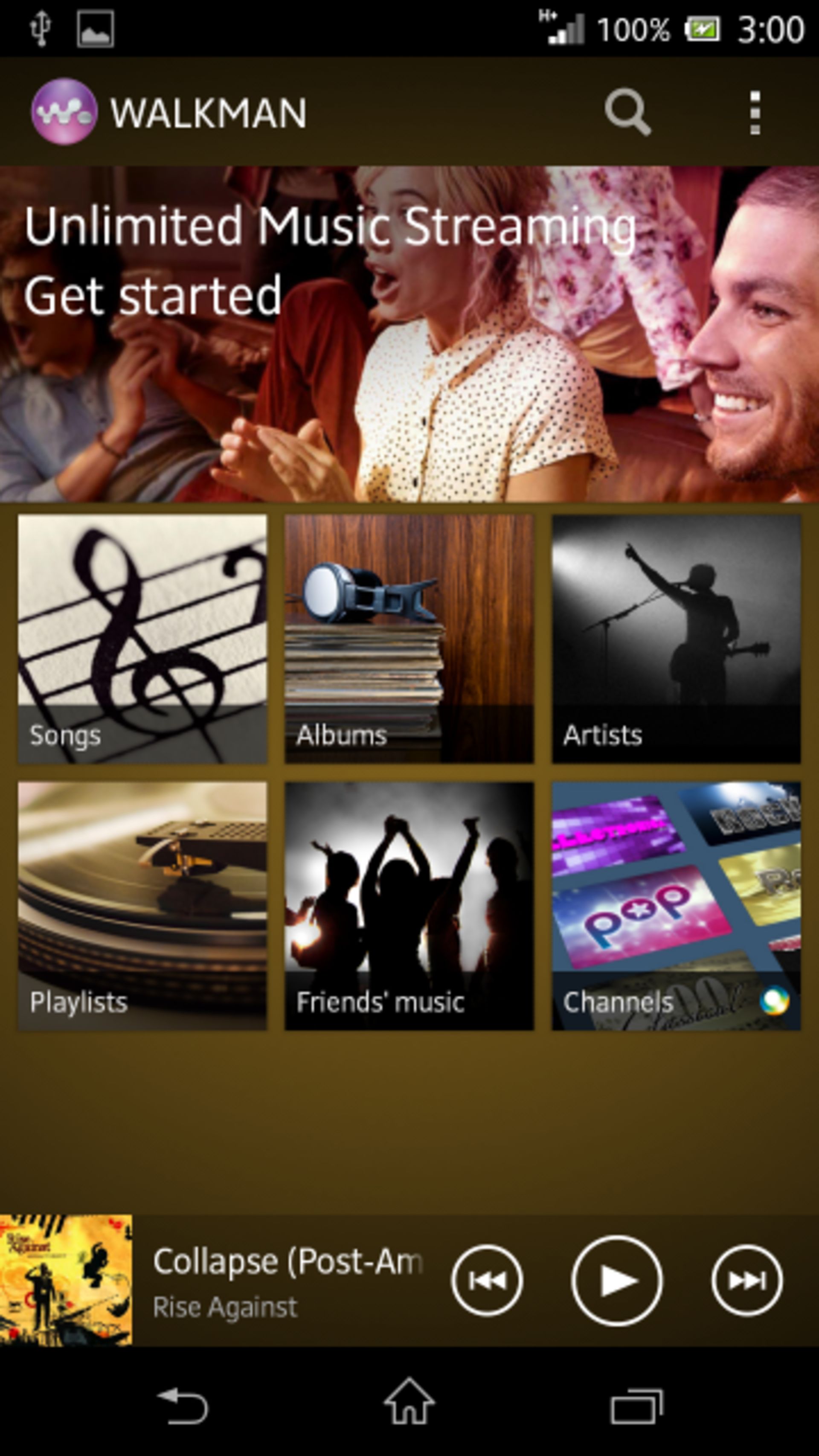Image resolution: width=819 pixels, height=1456 pixels.
Task: Browse the Albums tile
Action: [x=409, y=639]
